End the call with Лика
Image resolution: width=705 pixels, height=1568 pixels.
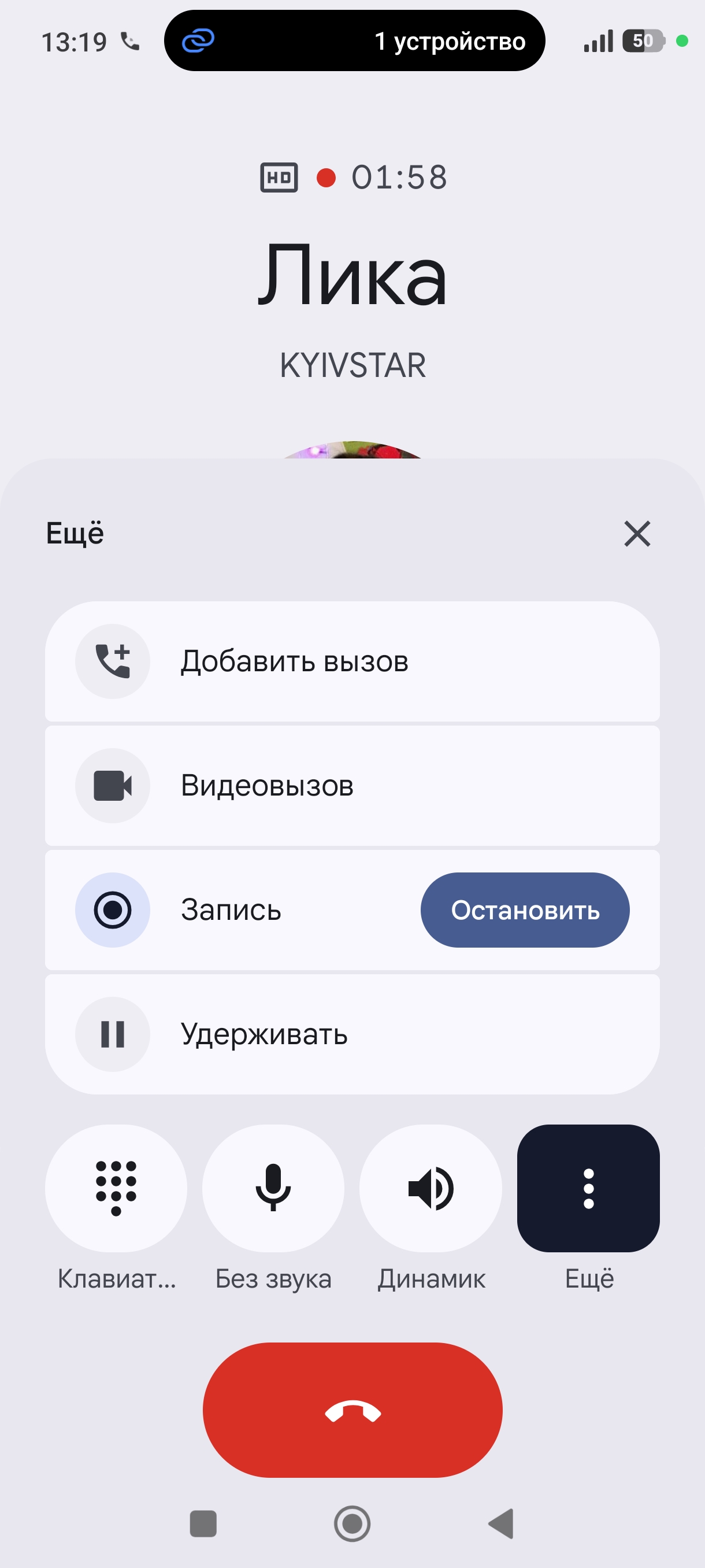[x=352, y=1410]
